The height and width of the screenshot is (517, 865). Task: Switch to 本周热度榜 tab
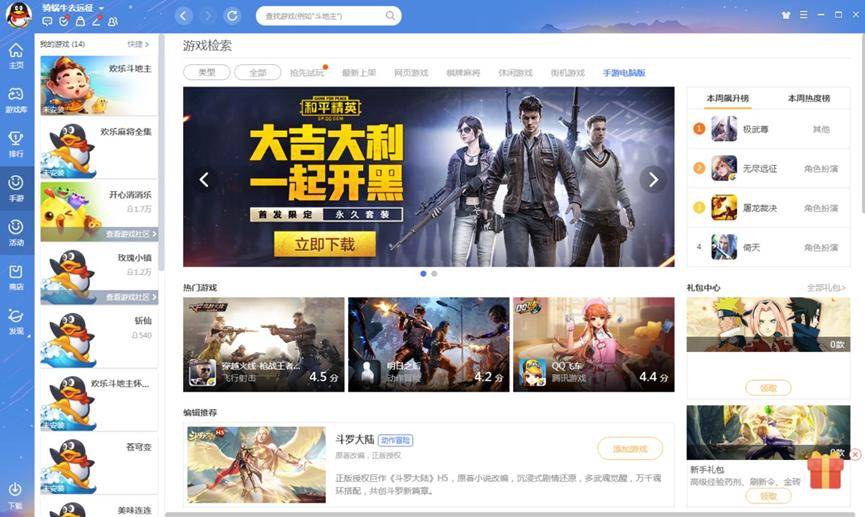809,98
